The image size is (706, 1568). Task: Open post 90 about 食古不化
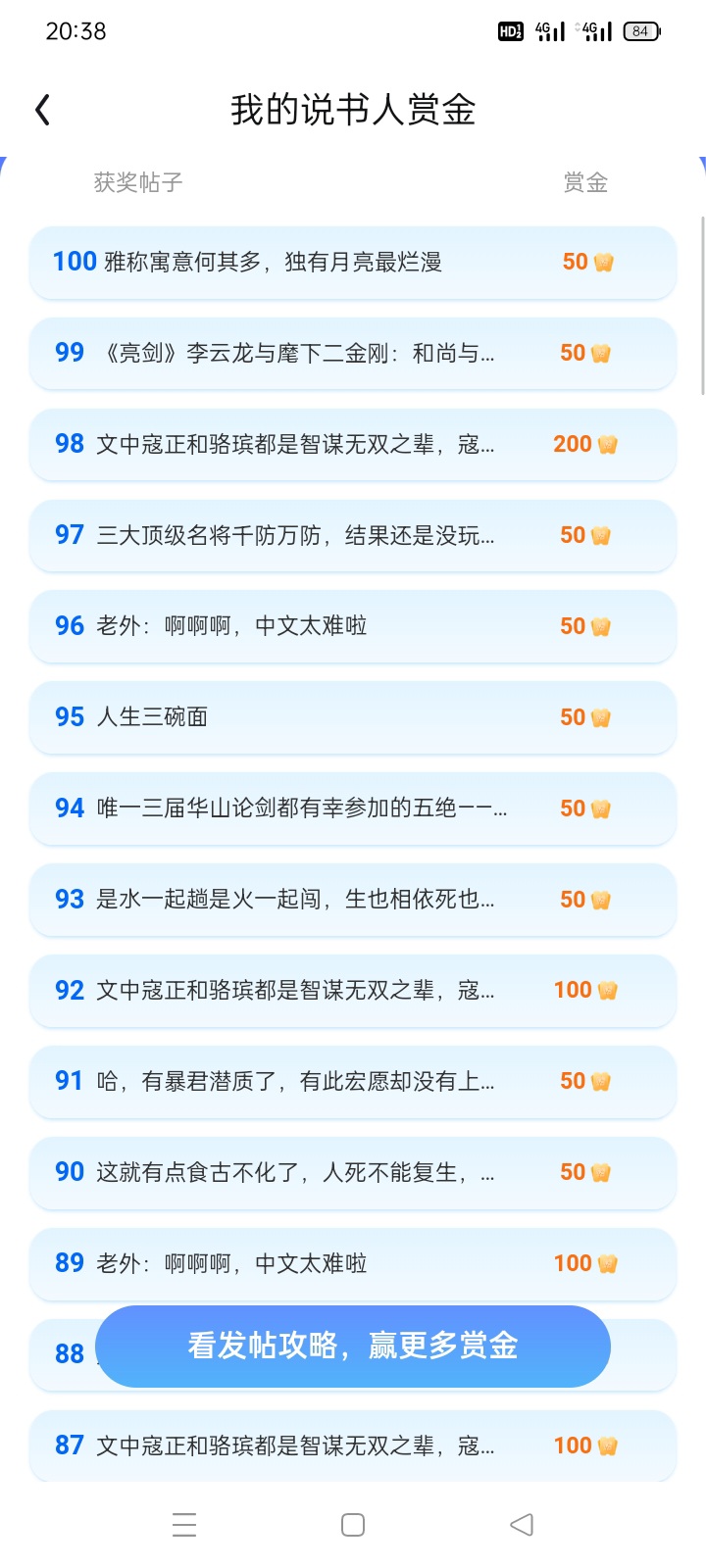[x=353, y=1172]
